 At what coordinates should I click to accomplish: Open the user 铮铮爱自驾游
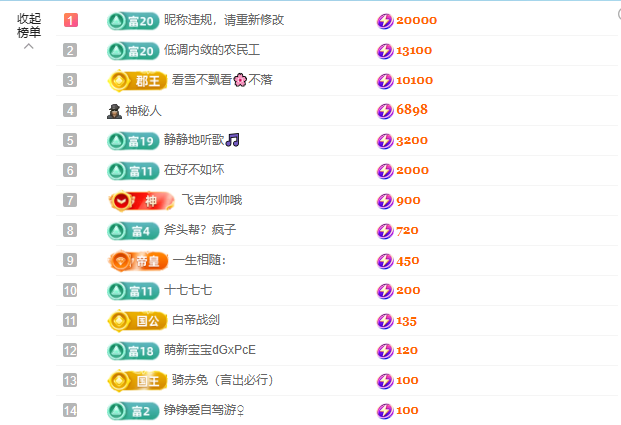(x=204, y=410)
